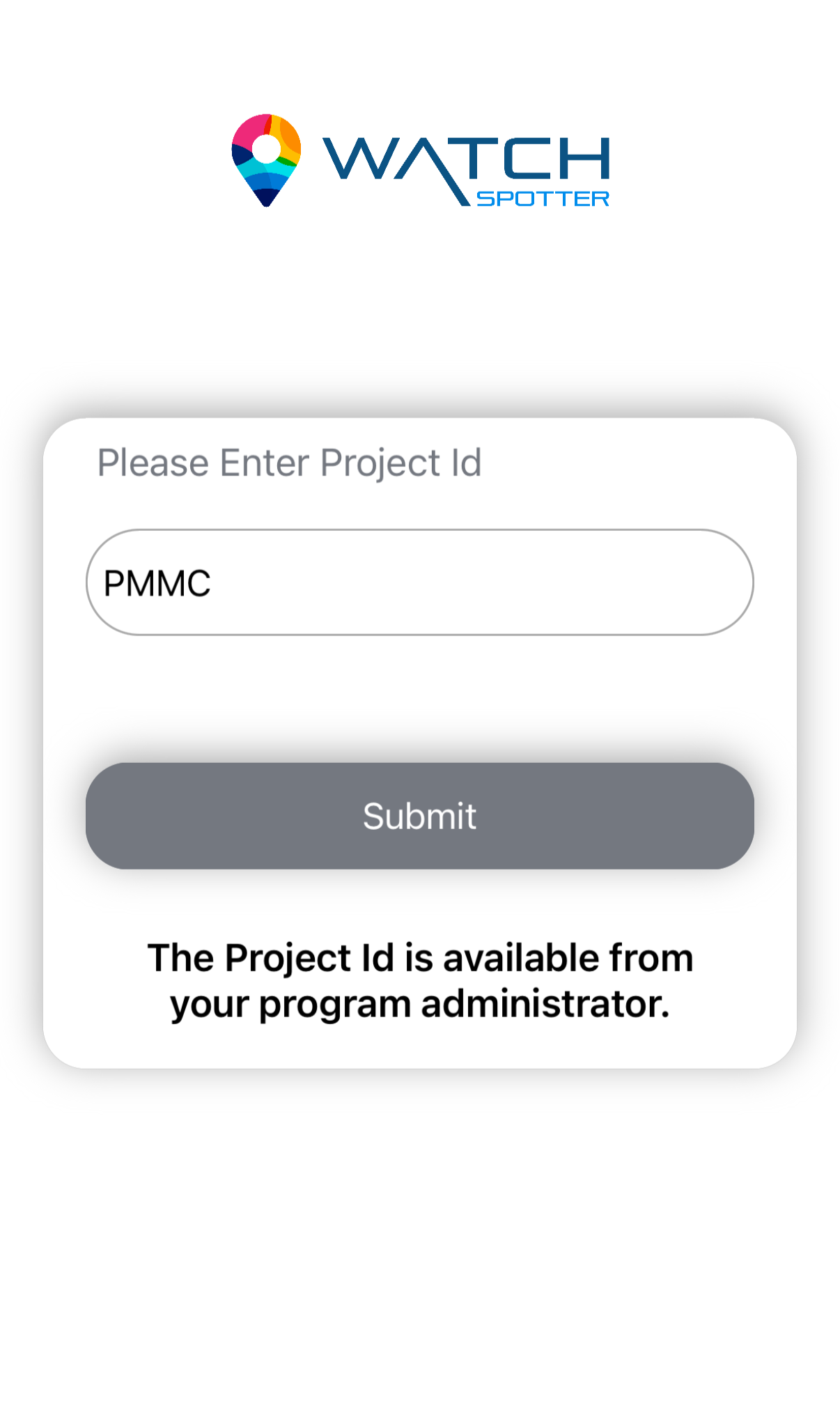
Task: Submit the entered Project Id
Action: coord(419,816)
